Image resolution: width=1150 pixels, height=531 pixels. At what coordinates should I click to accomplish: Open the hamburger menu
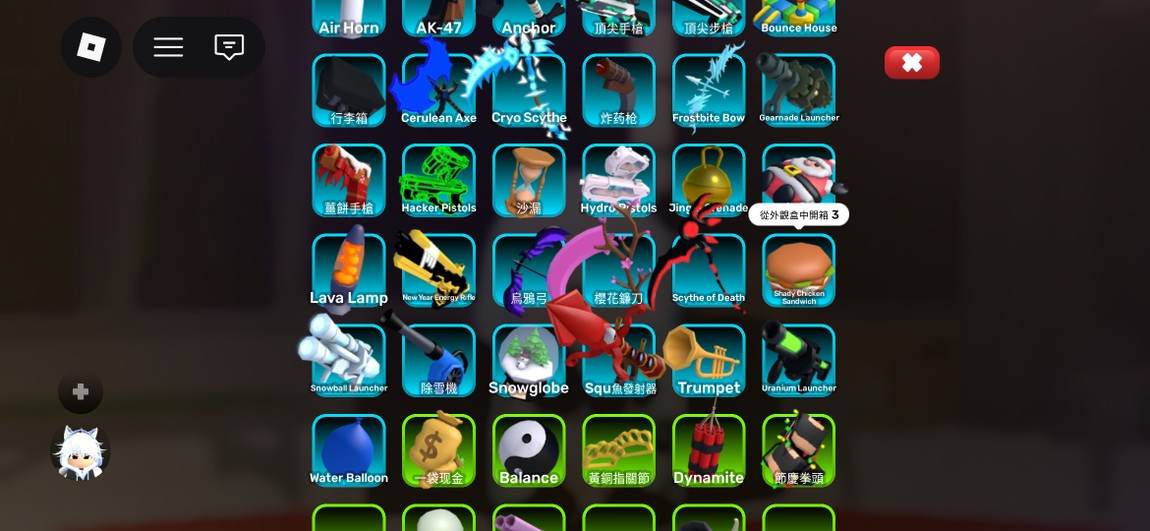[x=168, y=47]
